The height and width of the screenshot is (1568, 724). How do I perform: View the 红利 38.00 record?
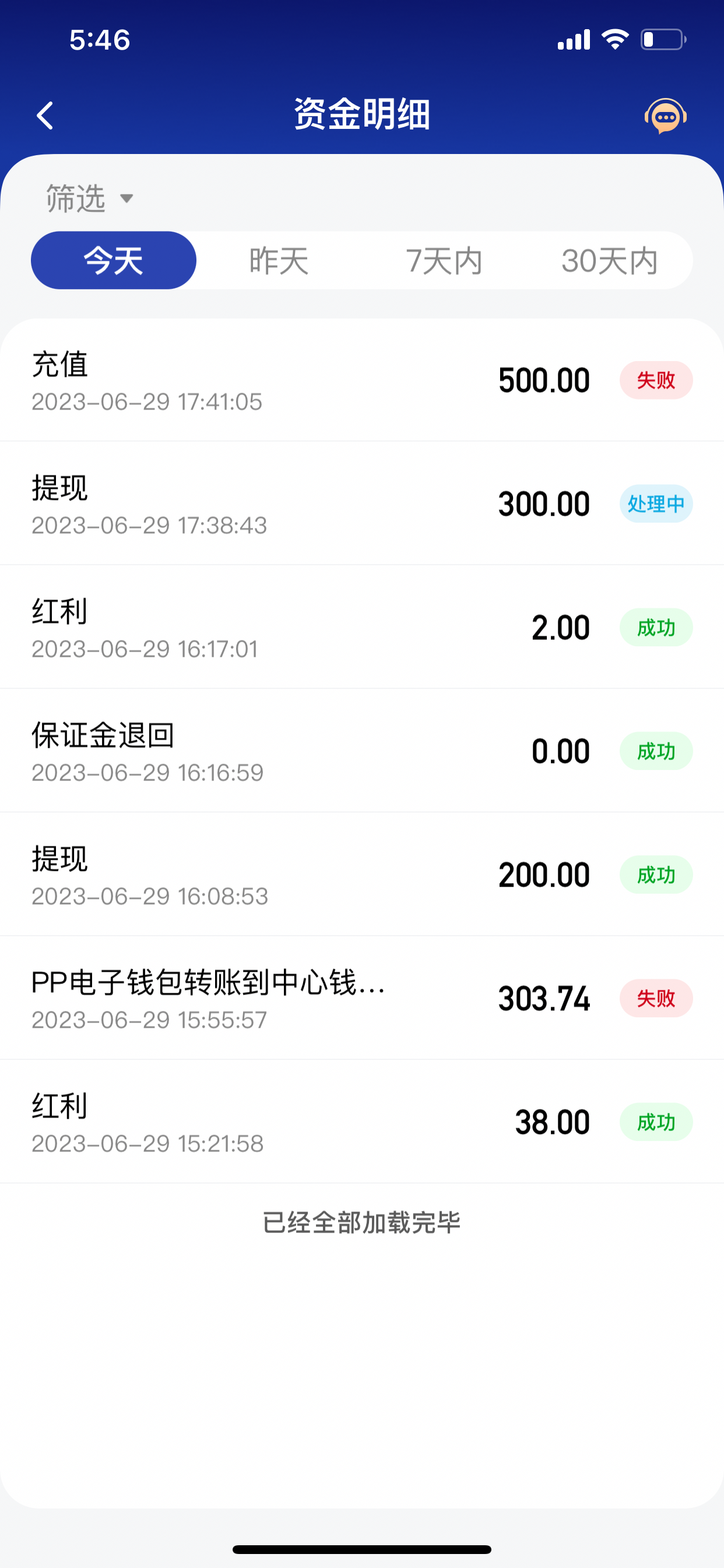(362, 1122)
